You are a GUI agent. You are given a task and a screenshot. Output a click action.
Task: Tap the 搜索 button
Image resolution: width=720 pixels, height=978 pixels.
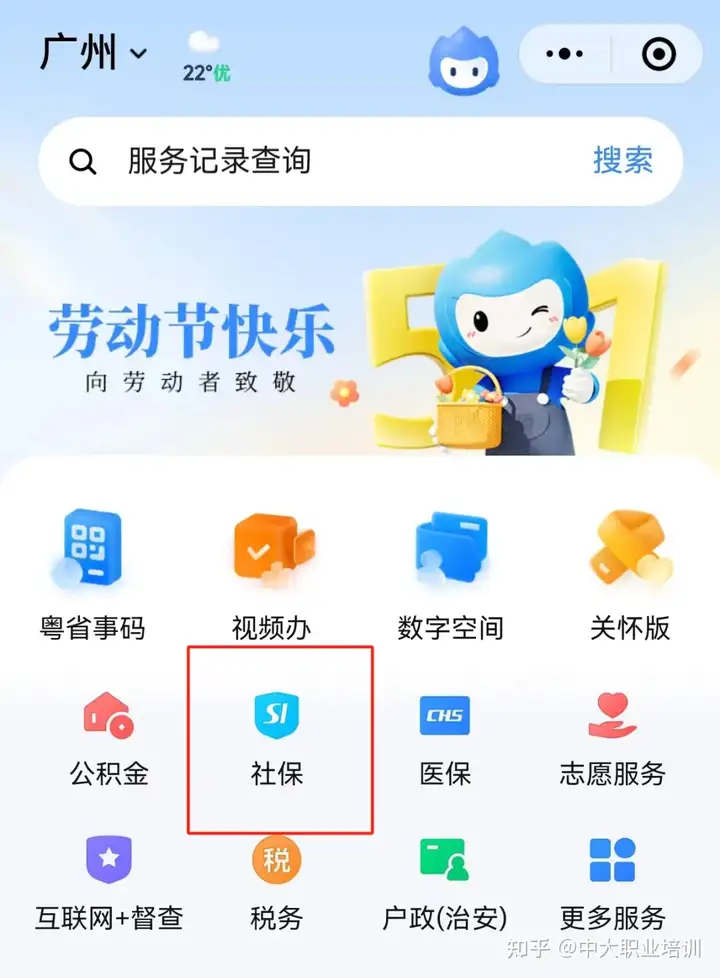click(622, 161)
